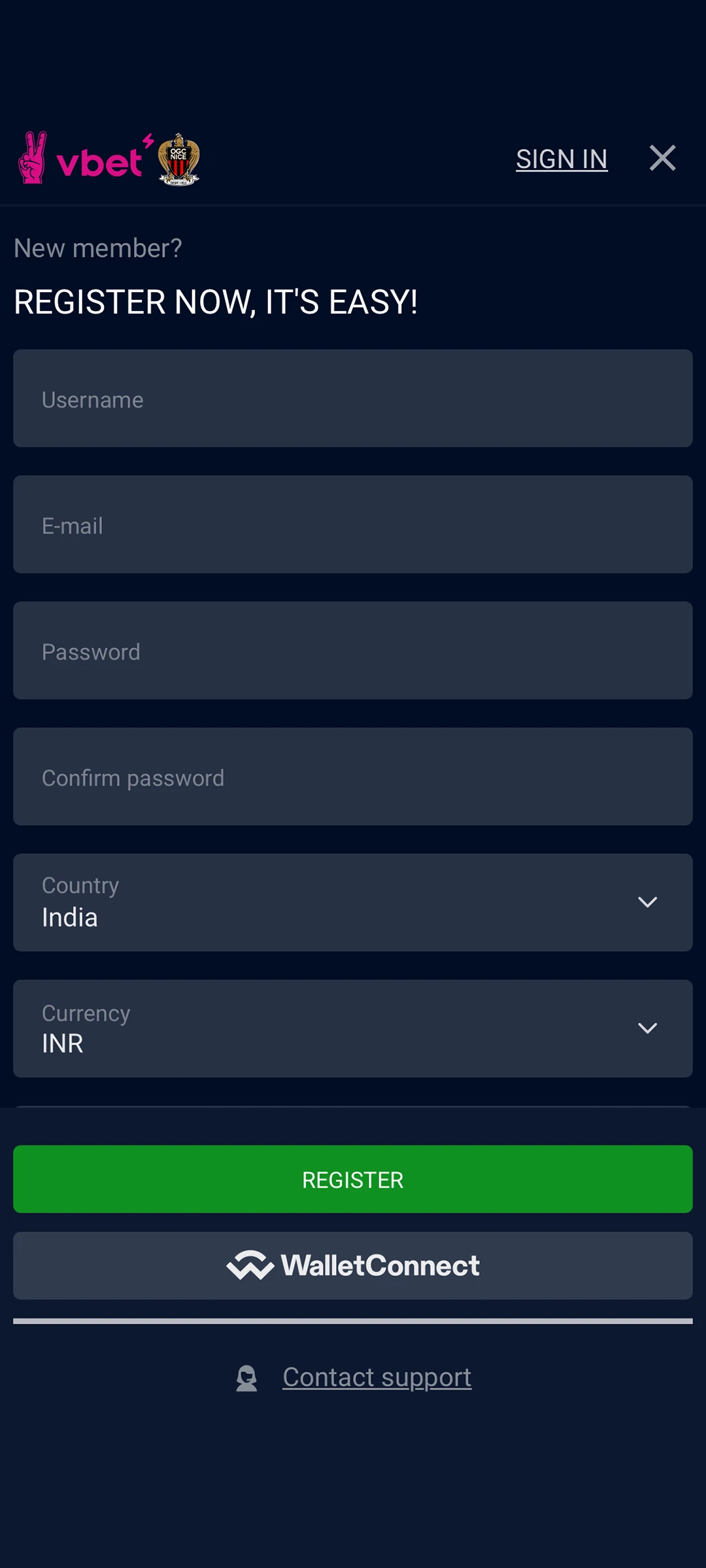
Task: Open the SIGN IN page
Action: coord(561,159)
